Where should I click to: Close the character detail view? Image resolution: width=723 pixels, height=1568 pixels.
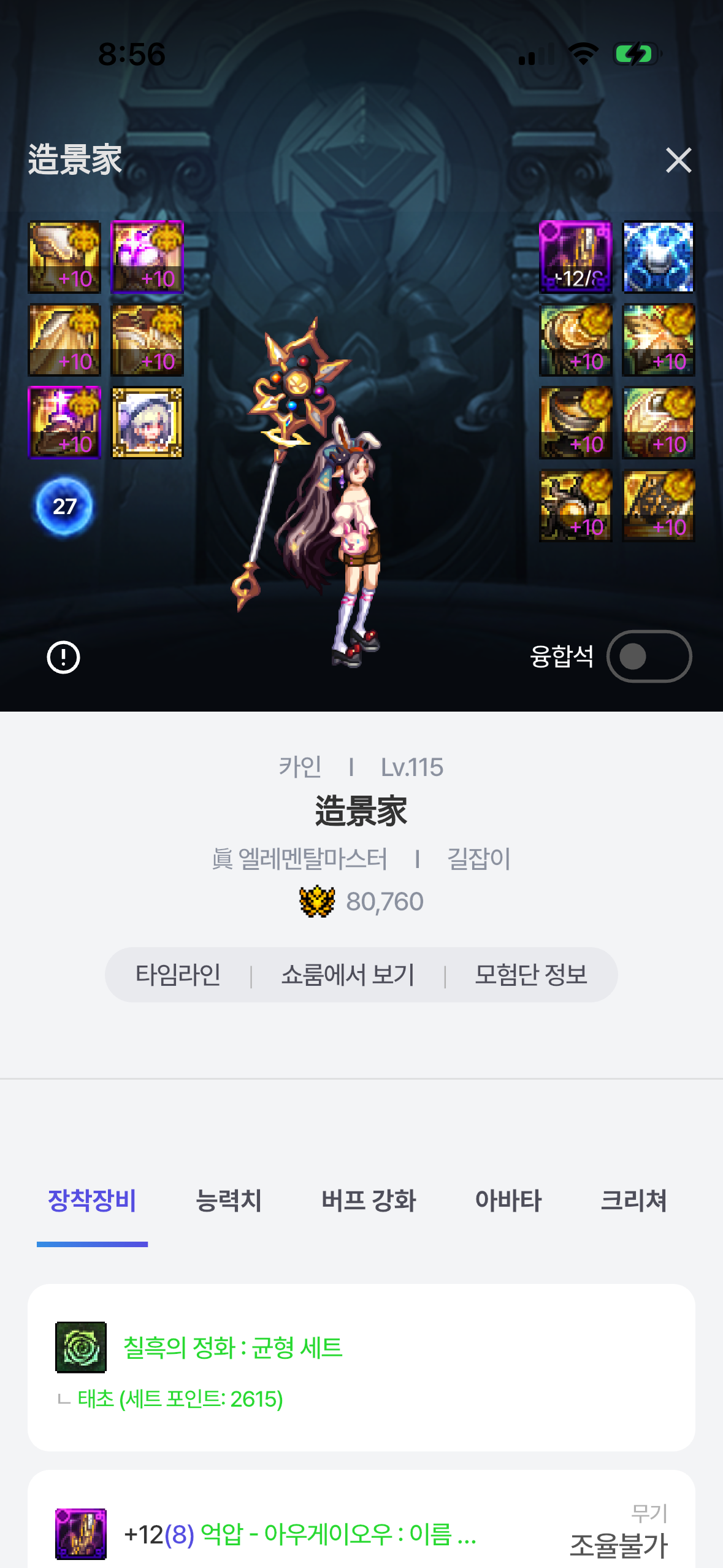678,161
